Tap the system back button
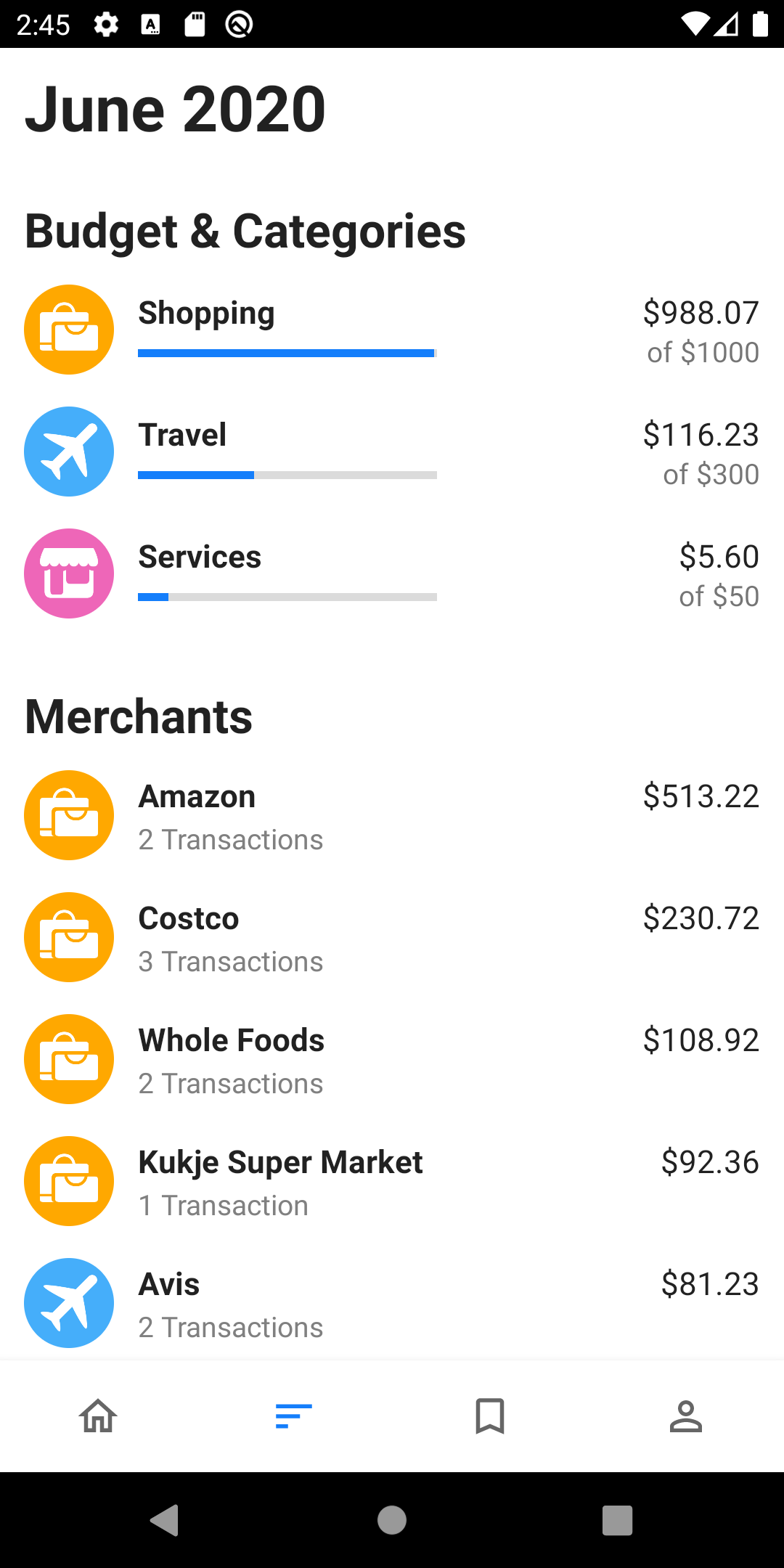 (x=165, y=1520)
